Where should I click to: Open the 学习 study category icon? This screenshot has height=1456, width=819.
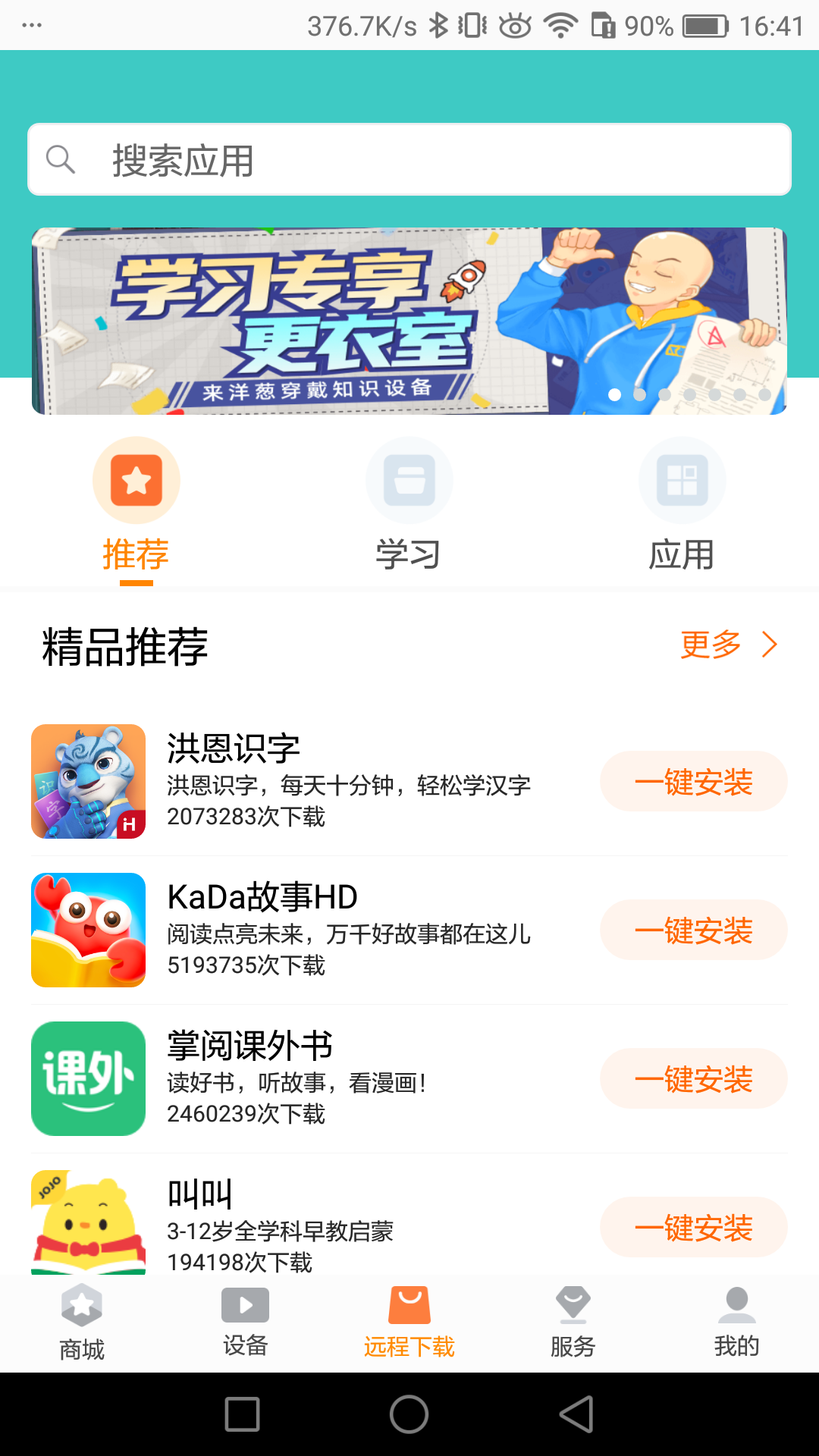tap(409, 479)
